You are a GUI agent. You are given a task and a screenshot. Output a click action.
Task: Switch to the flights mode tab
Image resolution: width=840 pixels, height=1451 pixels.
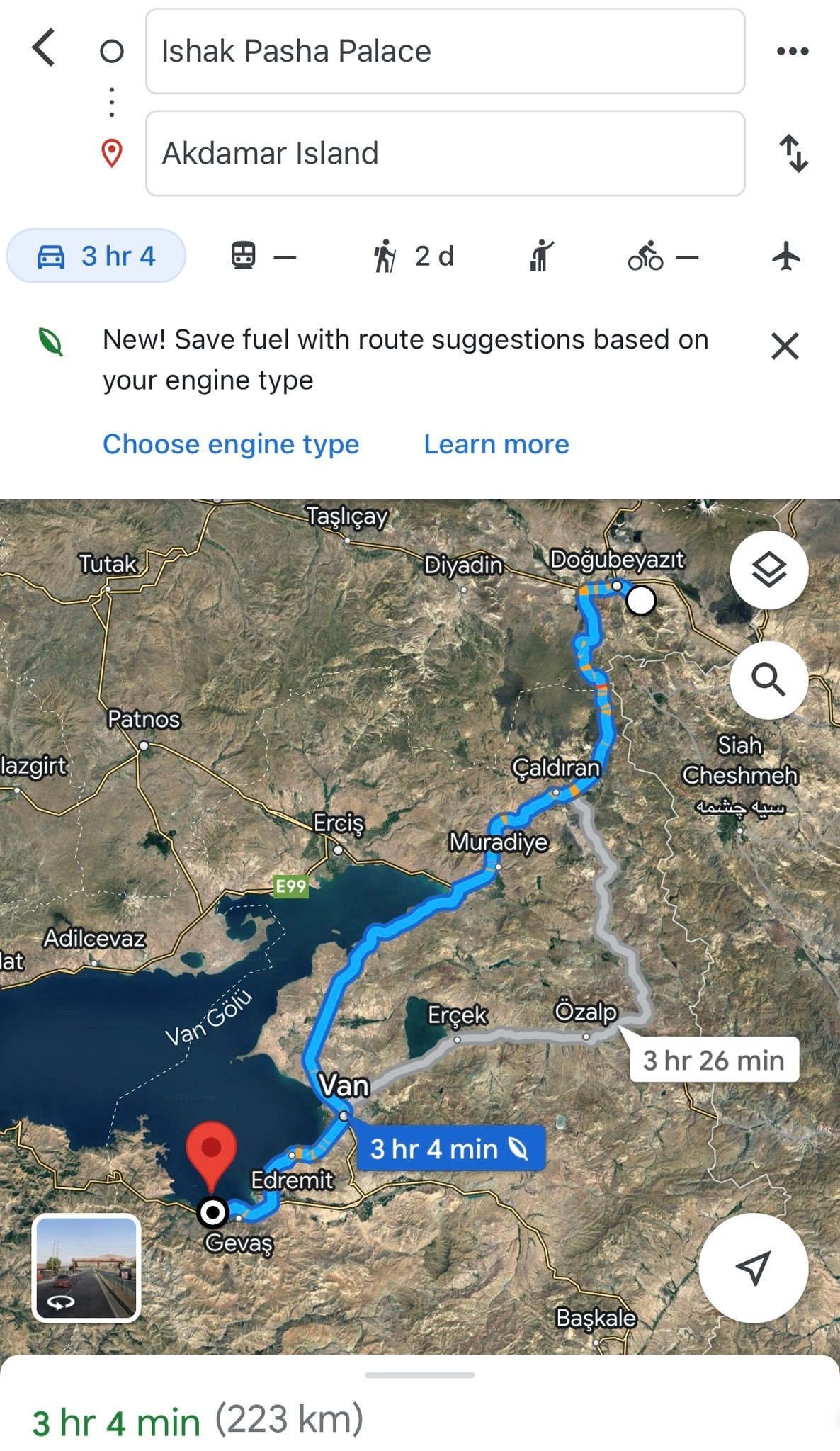pos(786,256)
